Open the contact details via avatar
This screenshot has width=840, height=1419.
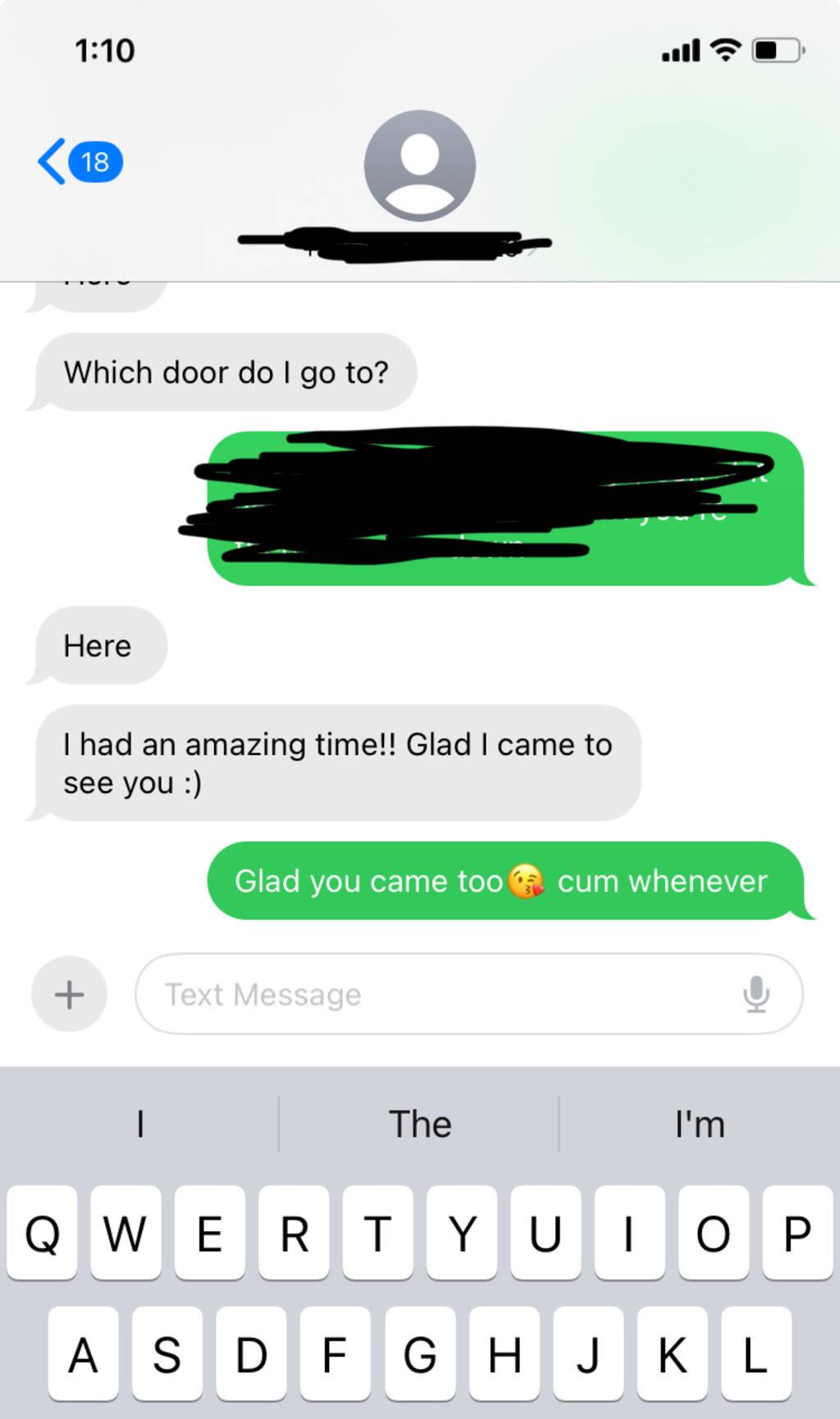(419, 166)
